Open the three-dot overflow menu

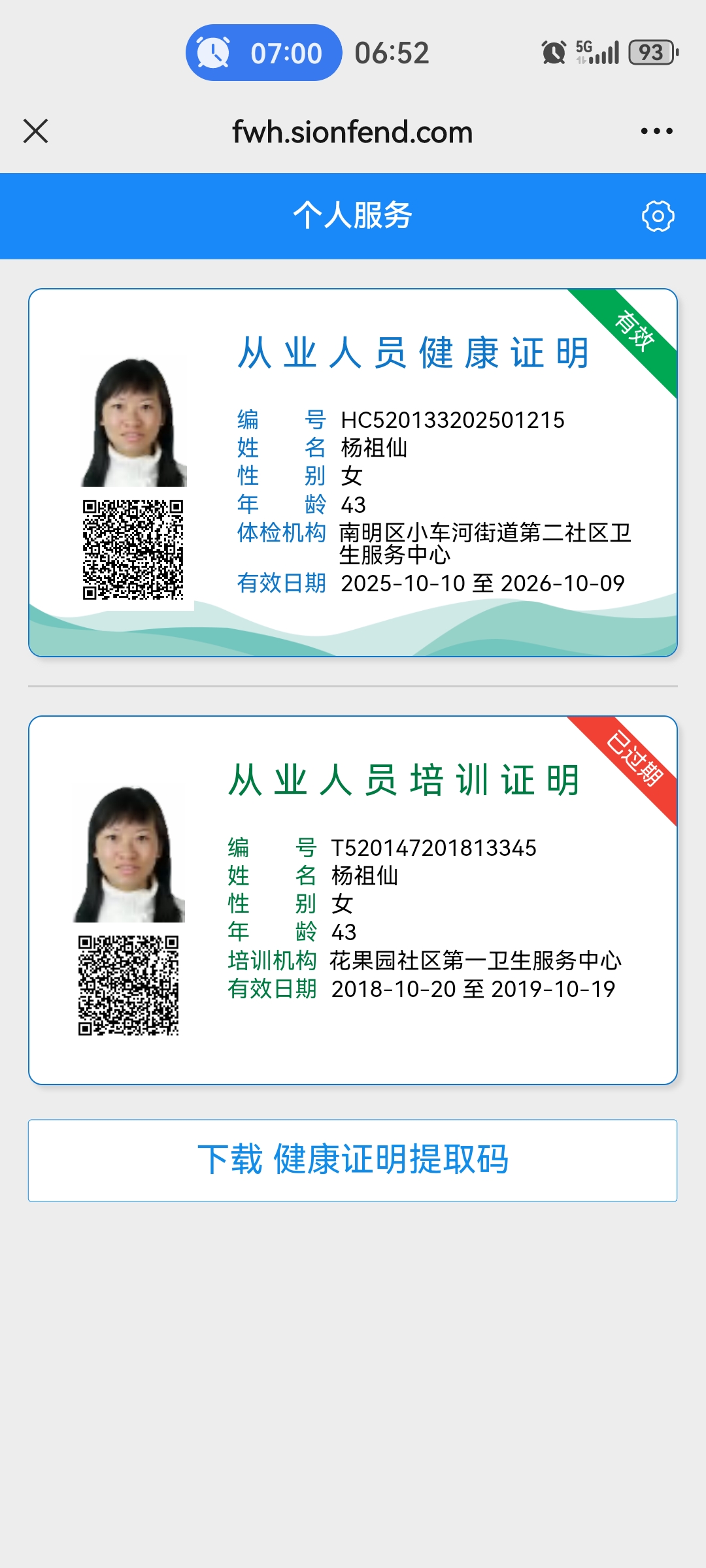tap(656, 131)
